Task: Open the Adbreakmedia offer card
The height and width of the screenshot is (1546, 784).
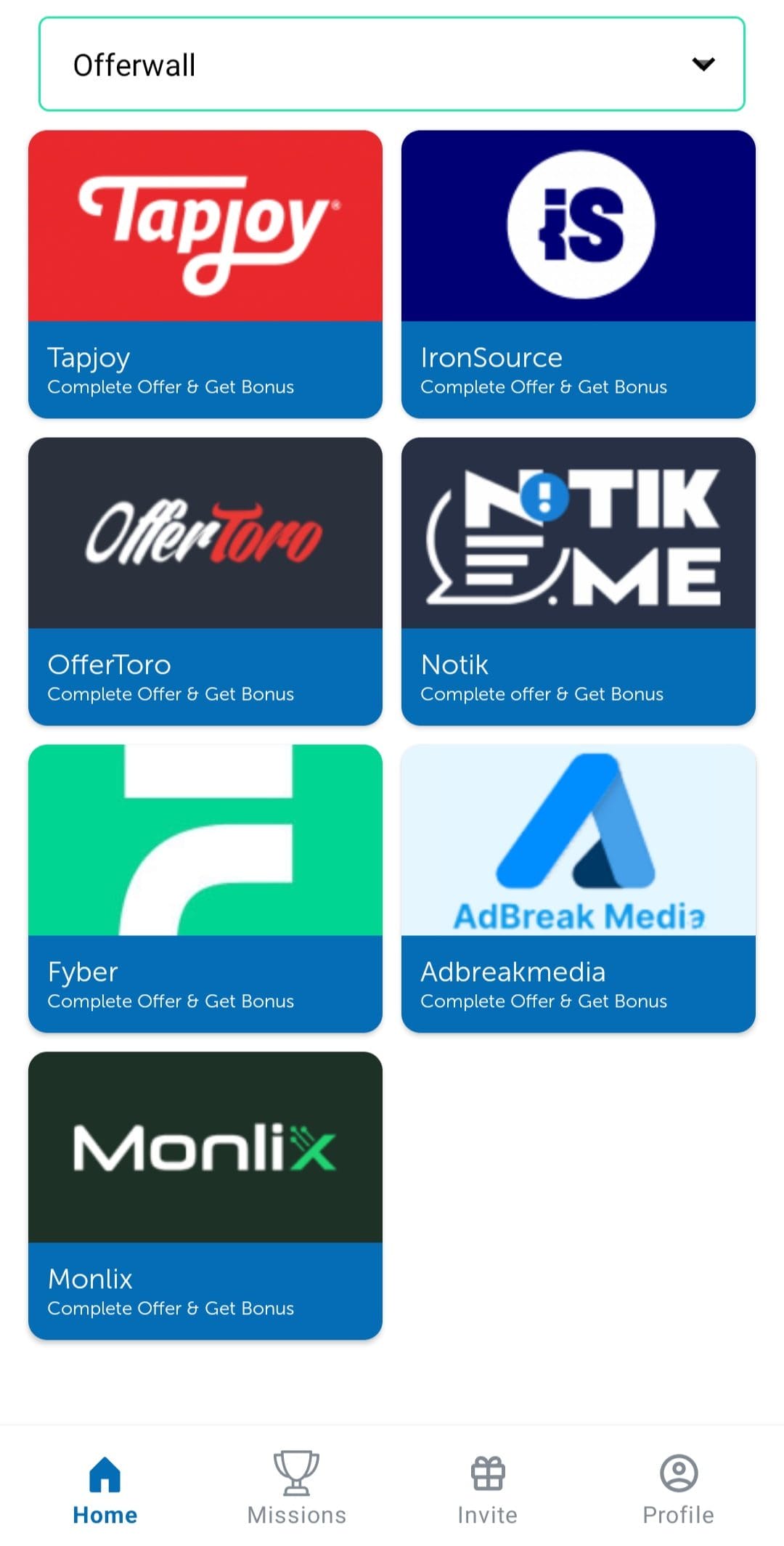Action: 579,888
